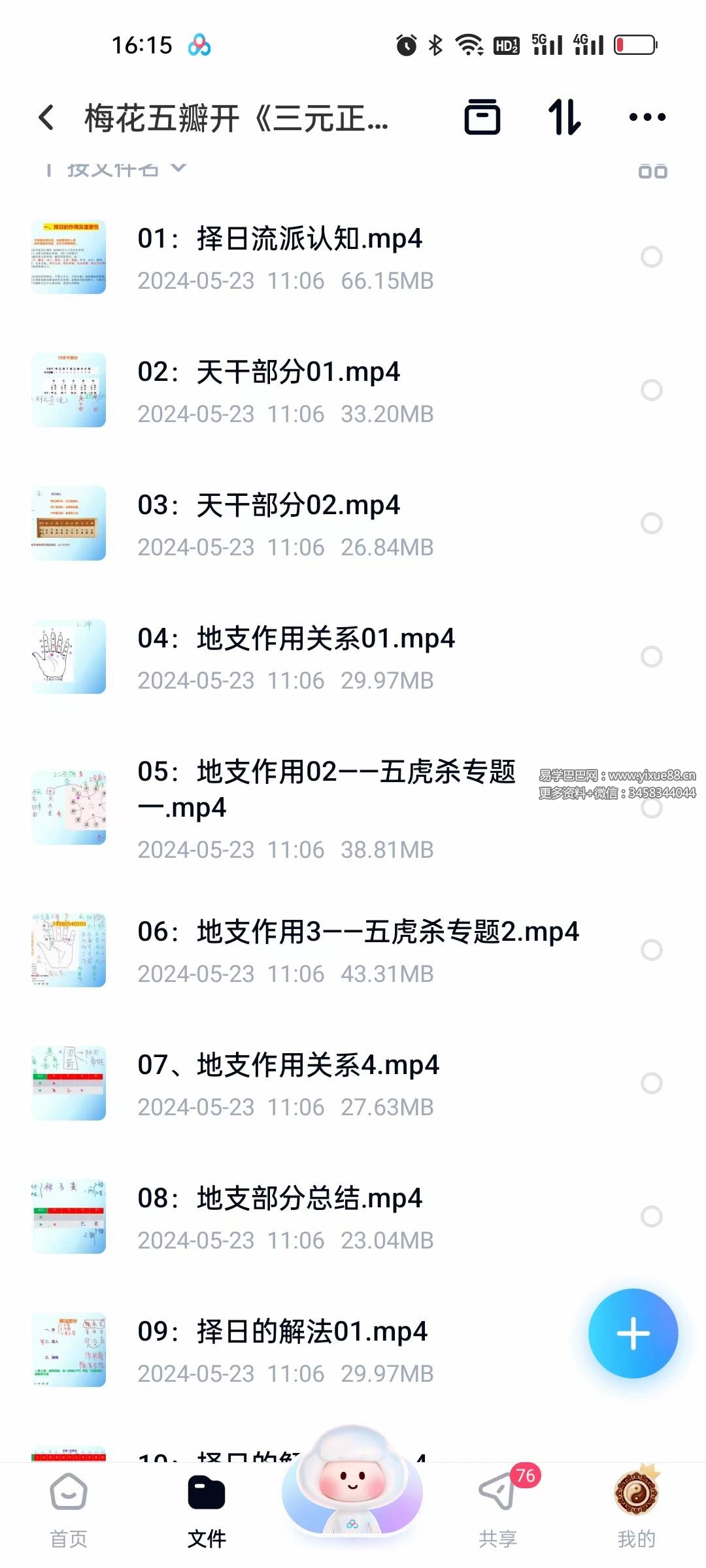Toggle the grid view layout icon
The width and height of the screenshot is (706, 1568).
point(652,171)
